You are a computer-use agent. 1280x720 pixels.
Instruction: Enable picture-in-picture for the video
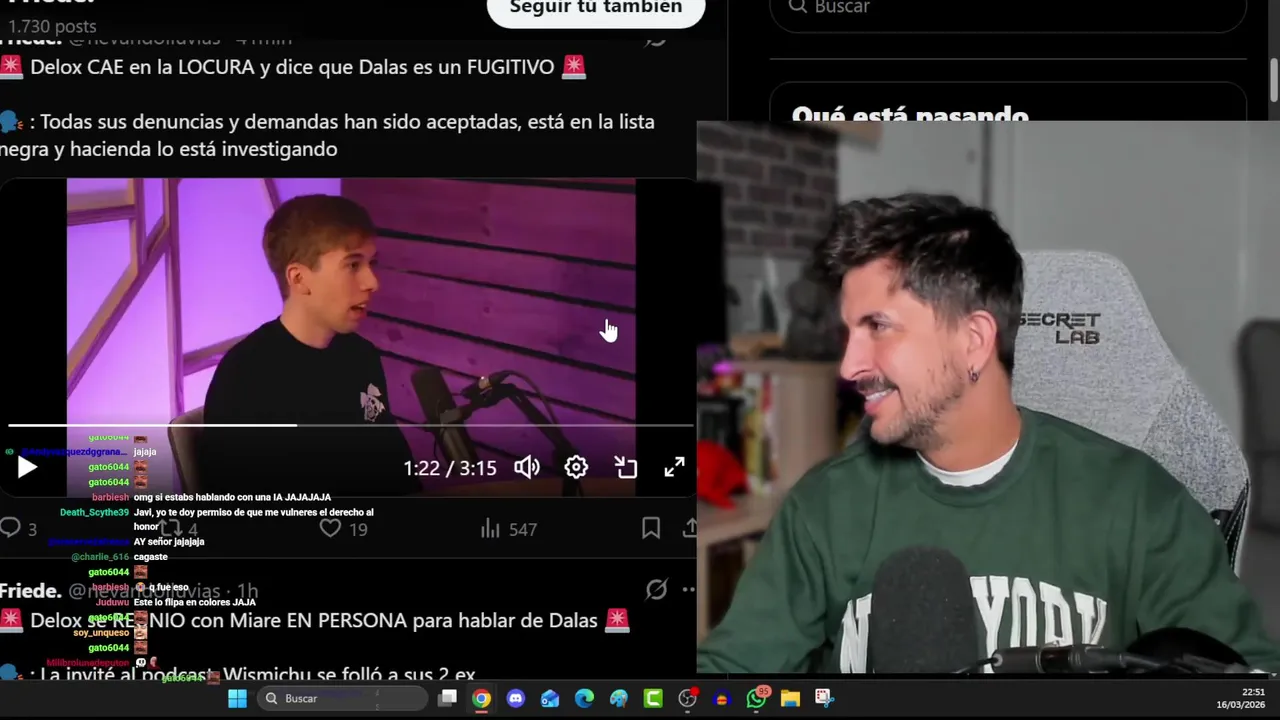point(626,467)
